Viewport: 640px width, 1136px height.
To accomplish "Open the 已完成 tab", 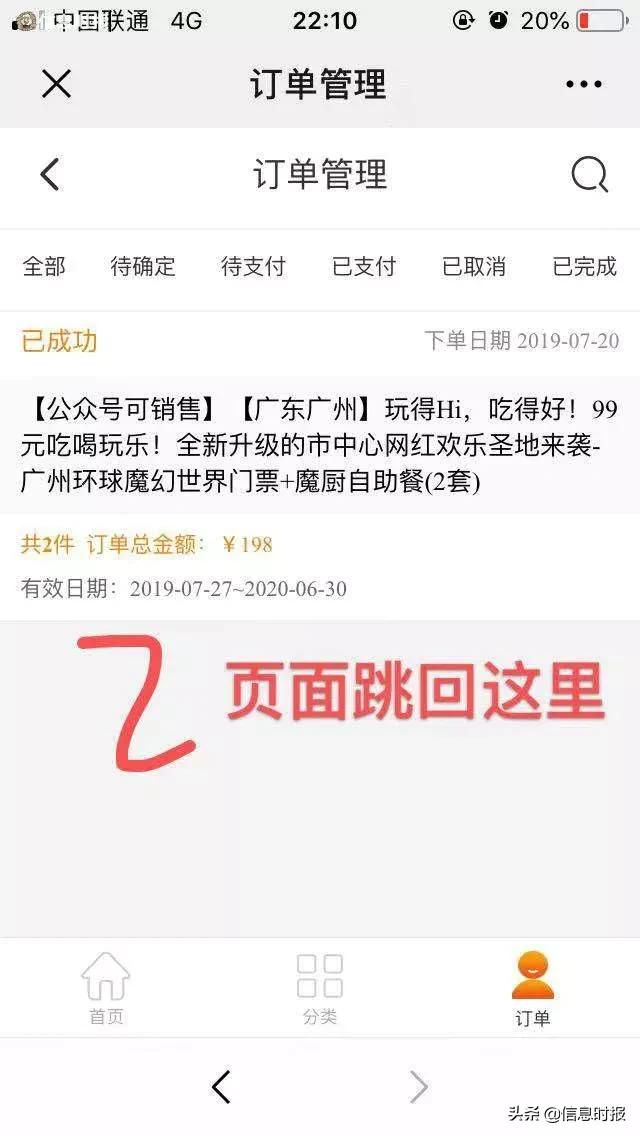I will tap(584, 266).
